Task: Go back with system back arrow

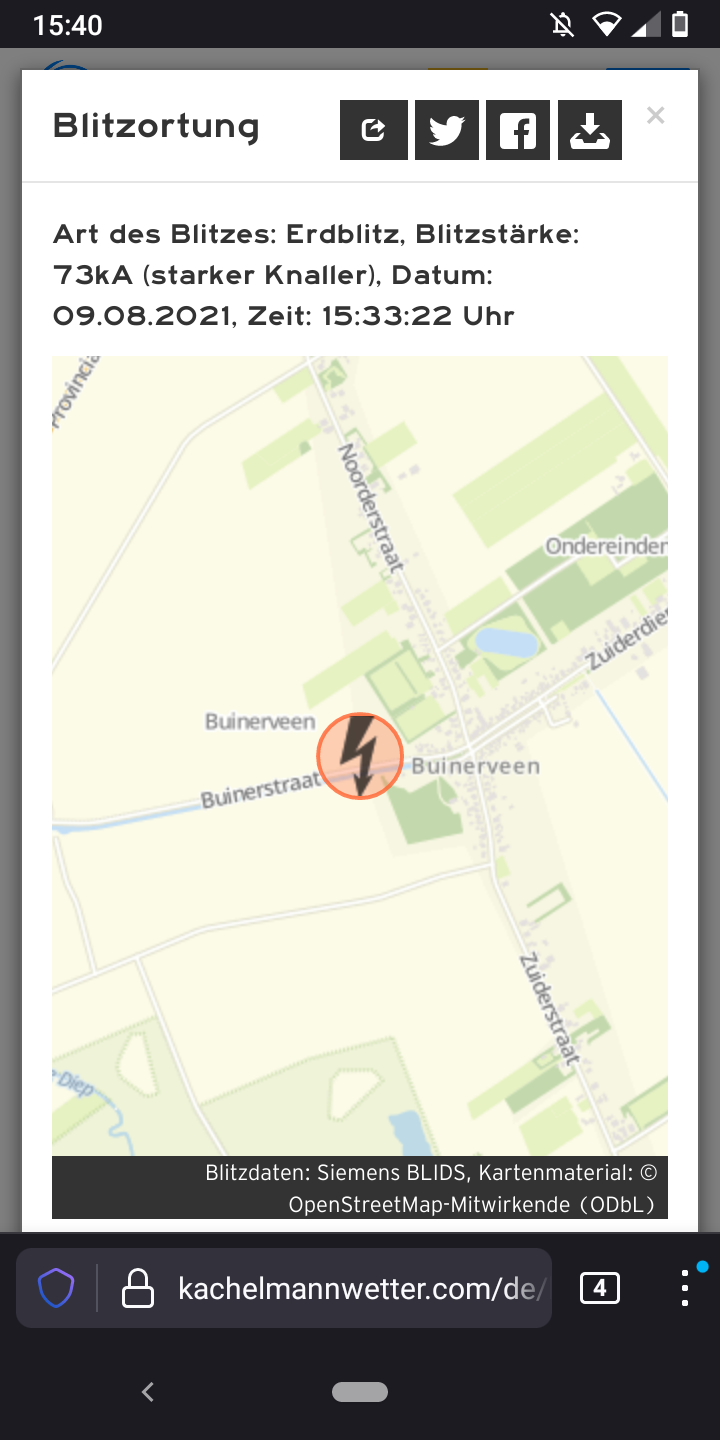Action: 148,1391
